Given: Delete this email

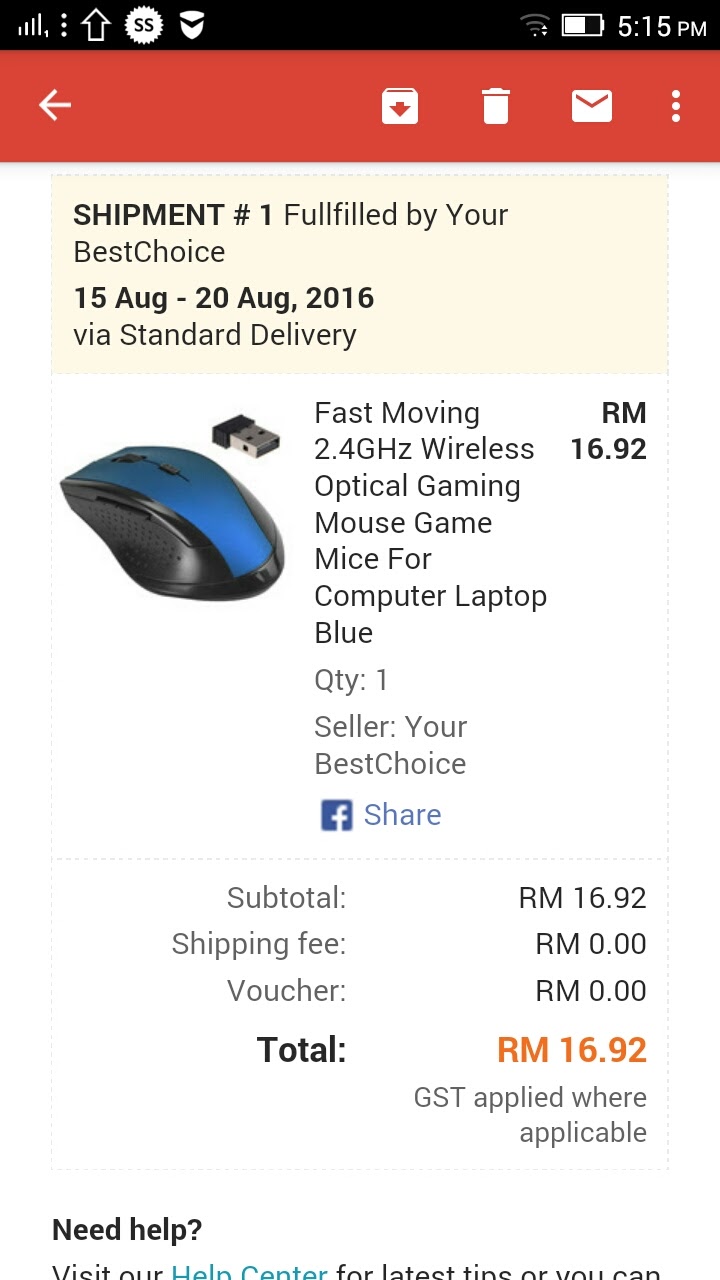Looking at the screenshot, I should pyautogui.click(x=496, y=106).
